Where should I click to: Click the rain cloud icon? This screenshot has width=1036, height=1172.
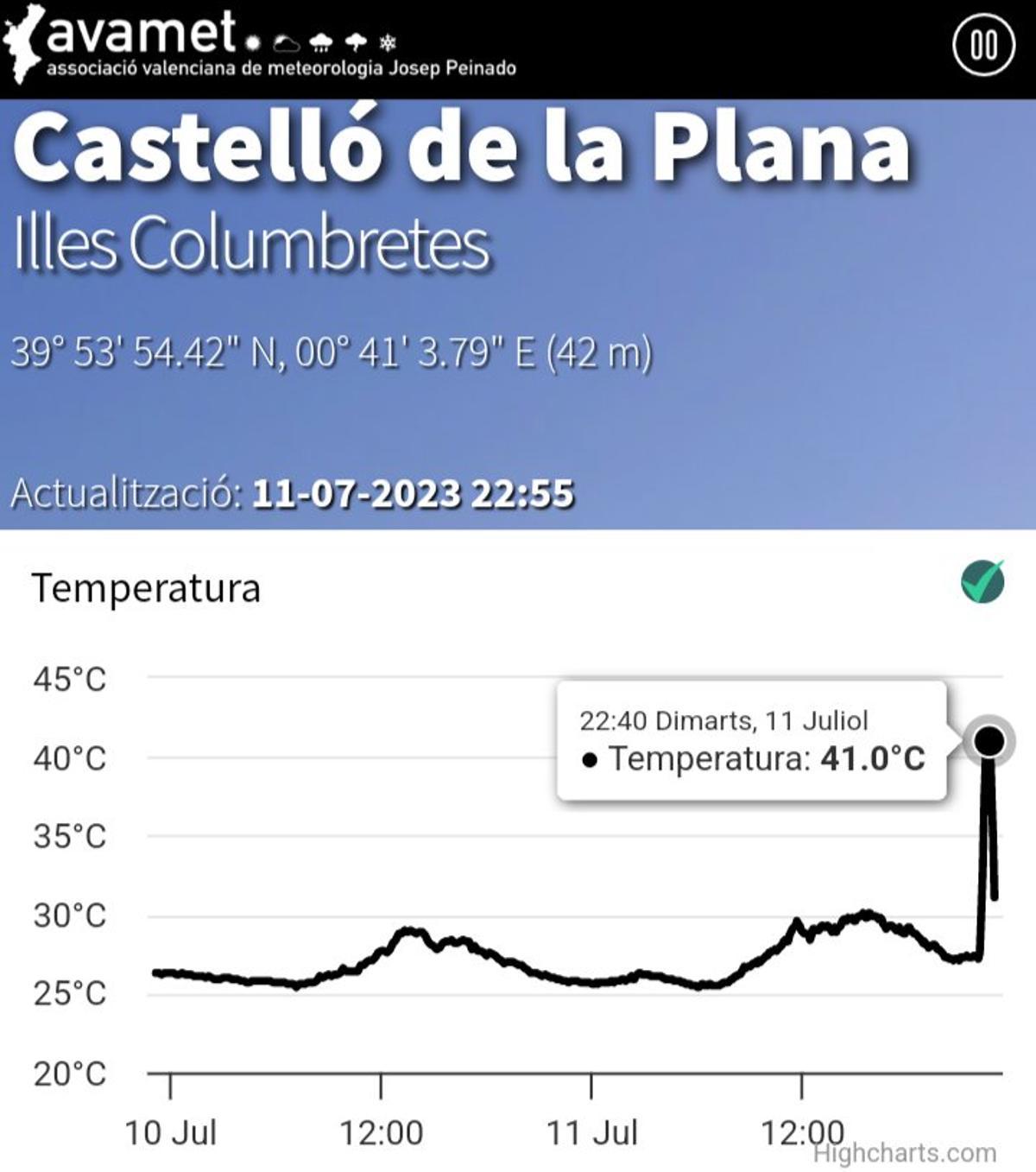coord(320,43)
